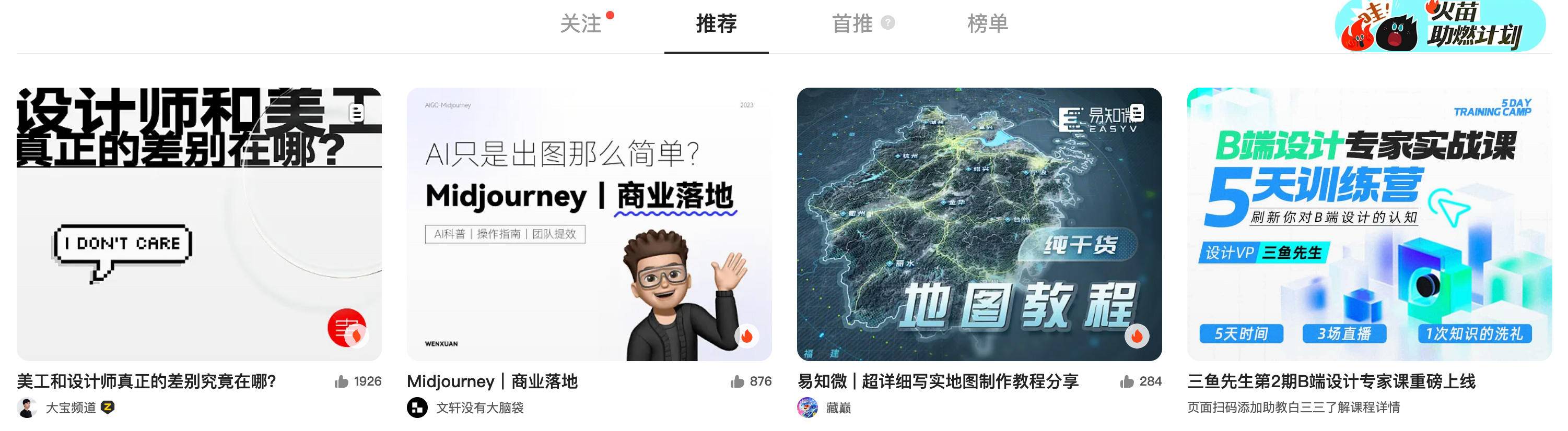Switch to the 榜单 tab
The height and width of the screenshot is (431, 1568).
(x=987, y=25)
